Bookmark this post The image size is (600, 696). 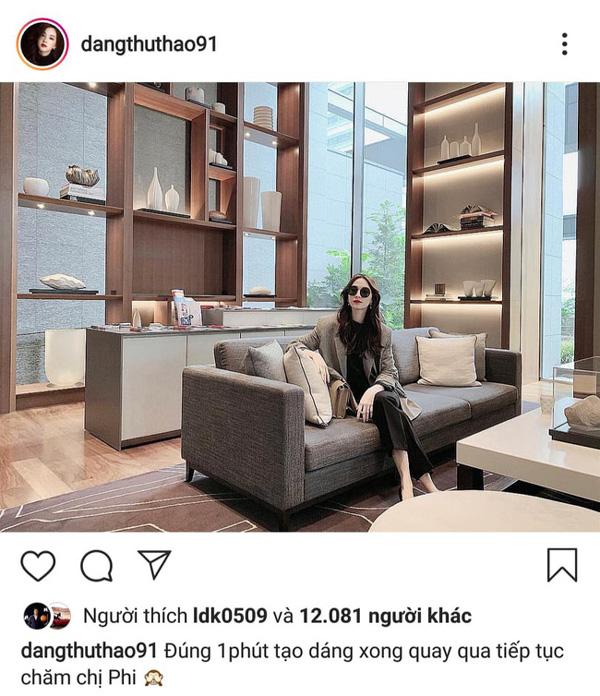562,565
